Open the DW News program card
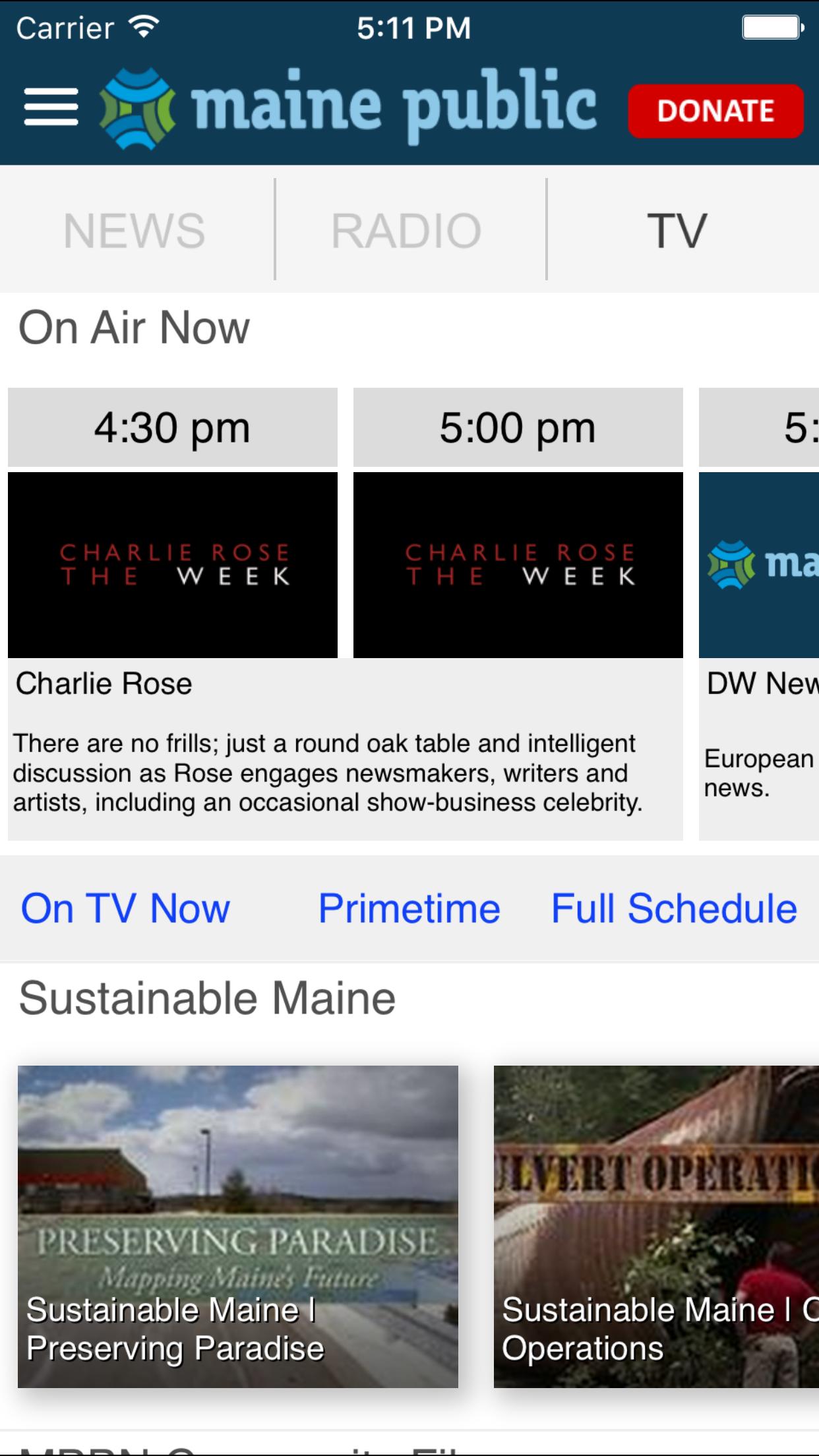This screenshot has width=819, height=1456. 758,613
